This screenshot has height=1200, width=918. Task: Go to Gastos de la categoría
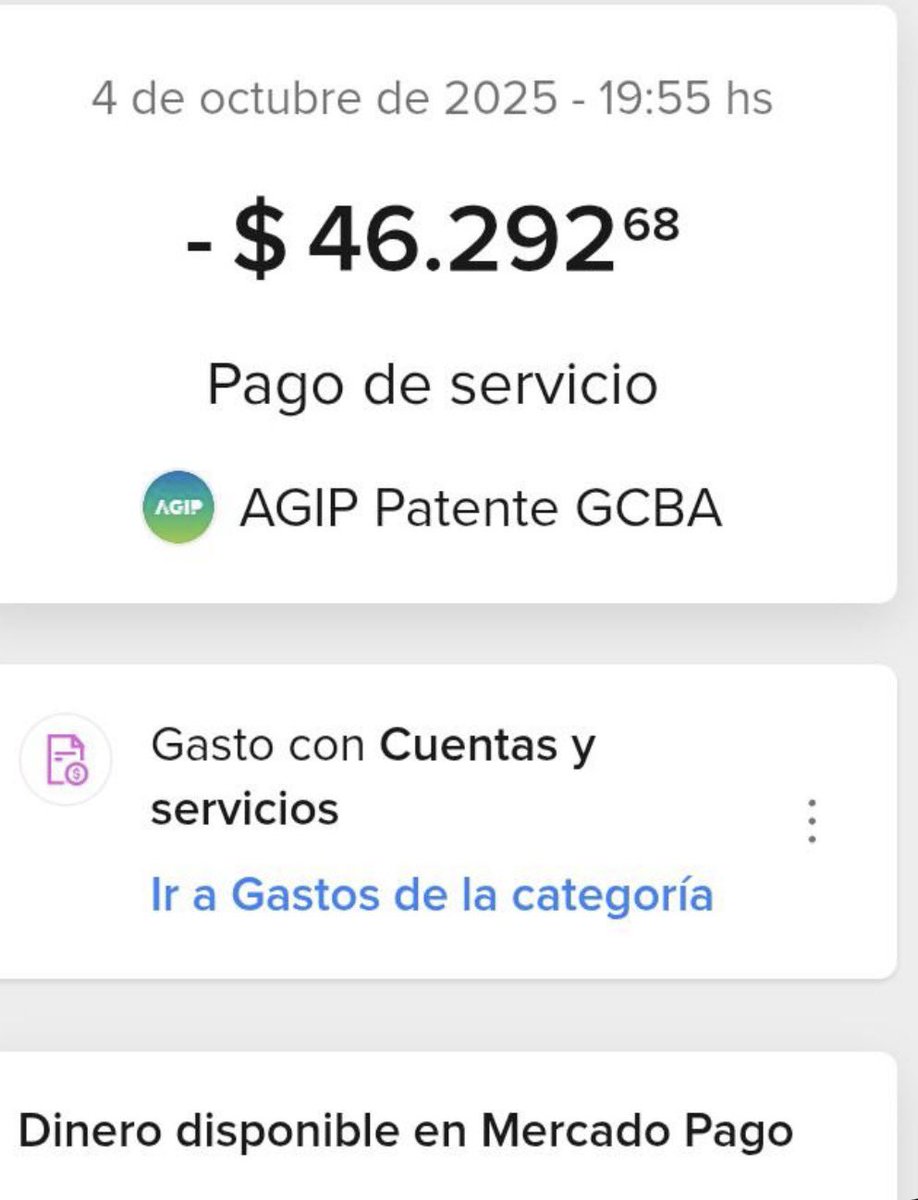pos(431,895)
